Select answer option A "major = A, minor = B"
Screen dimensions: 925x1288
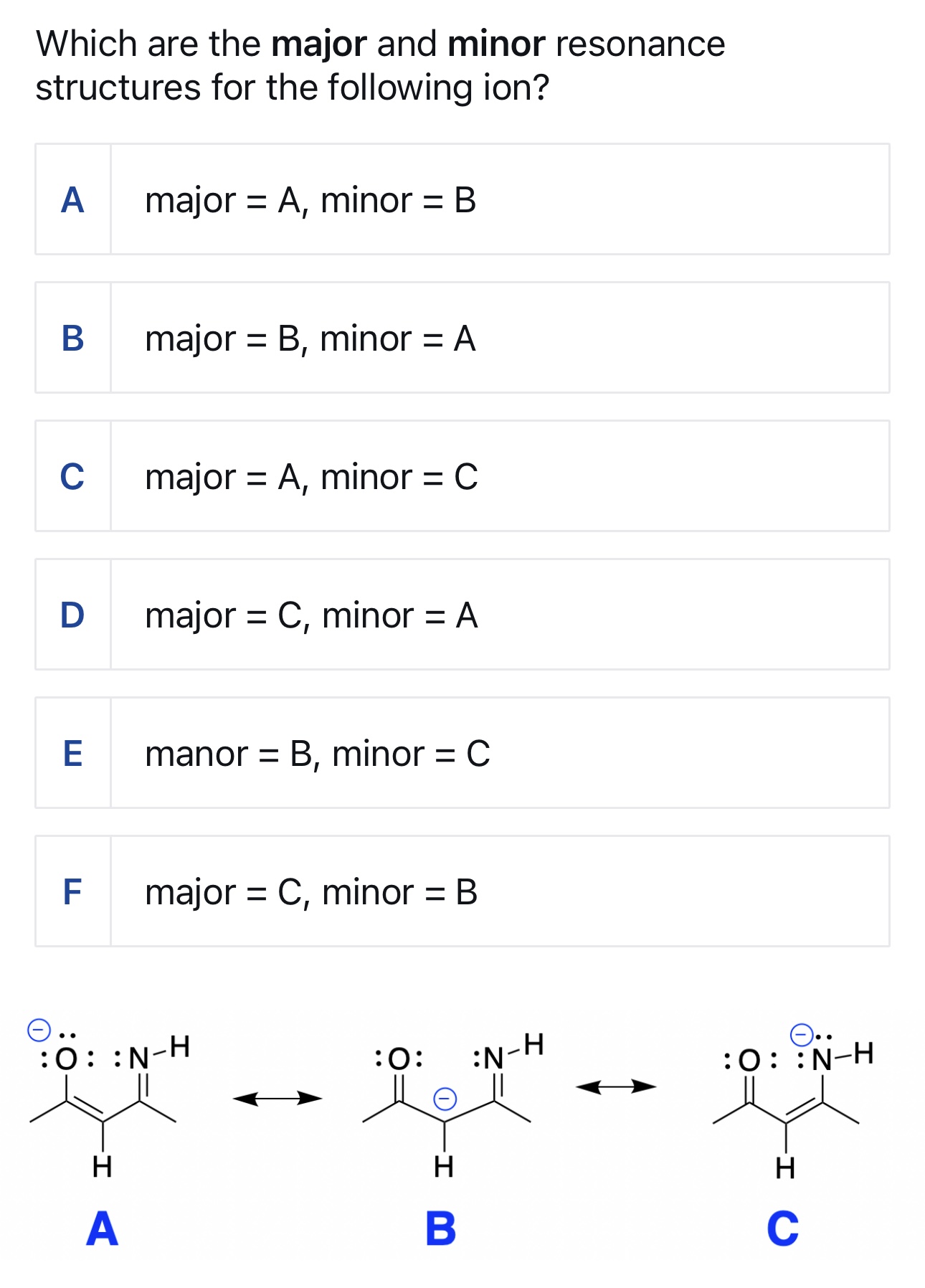(308, 202)
